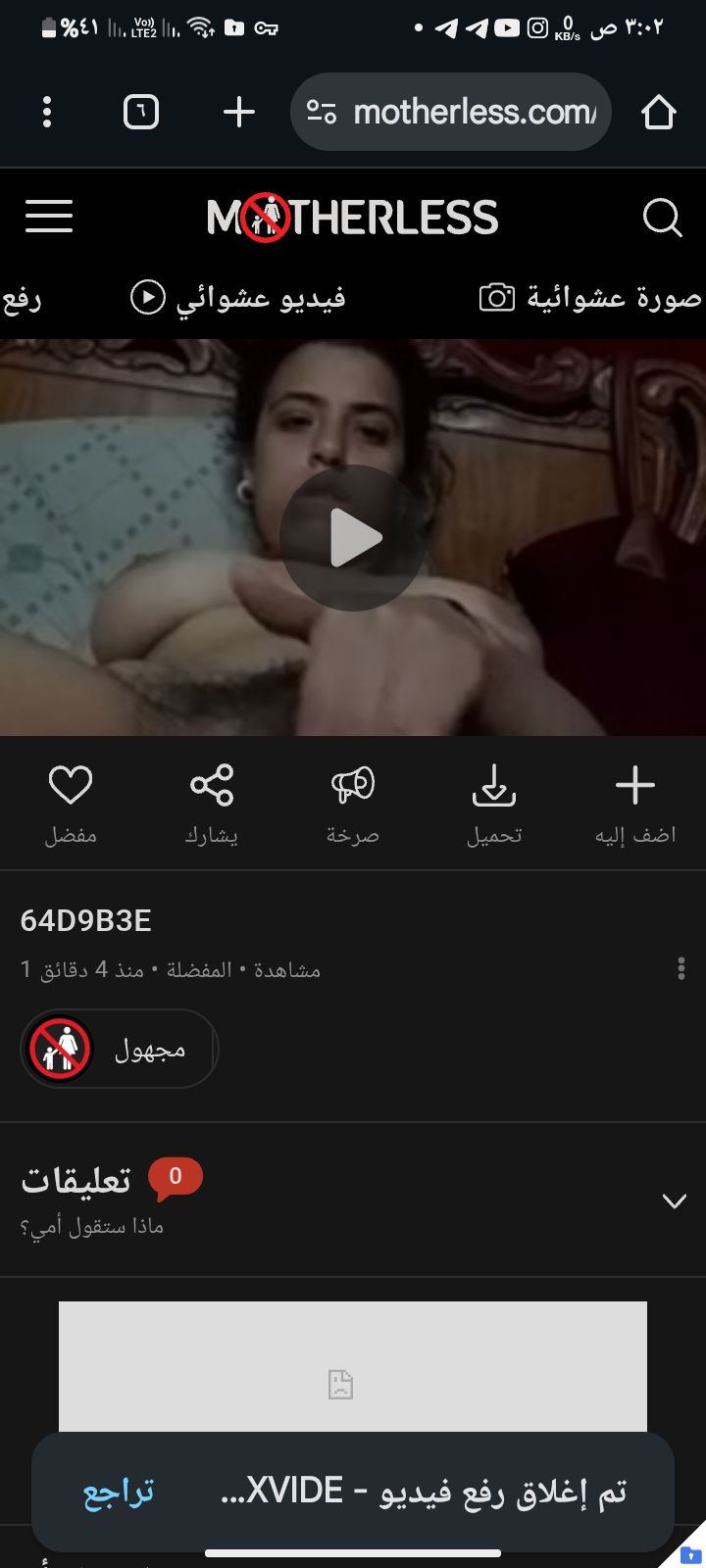Viewport: 706px width, 1568px height.
Task: Open the browser's three-dot menu
Action: point(47,113)
